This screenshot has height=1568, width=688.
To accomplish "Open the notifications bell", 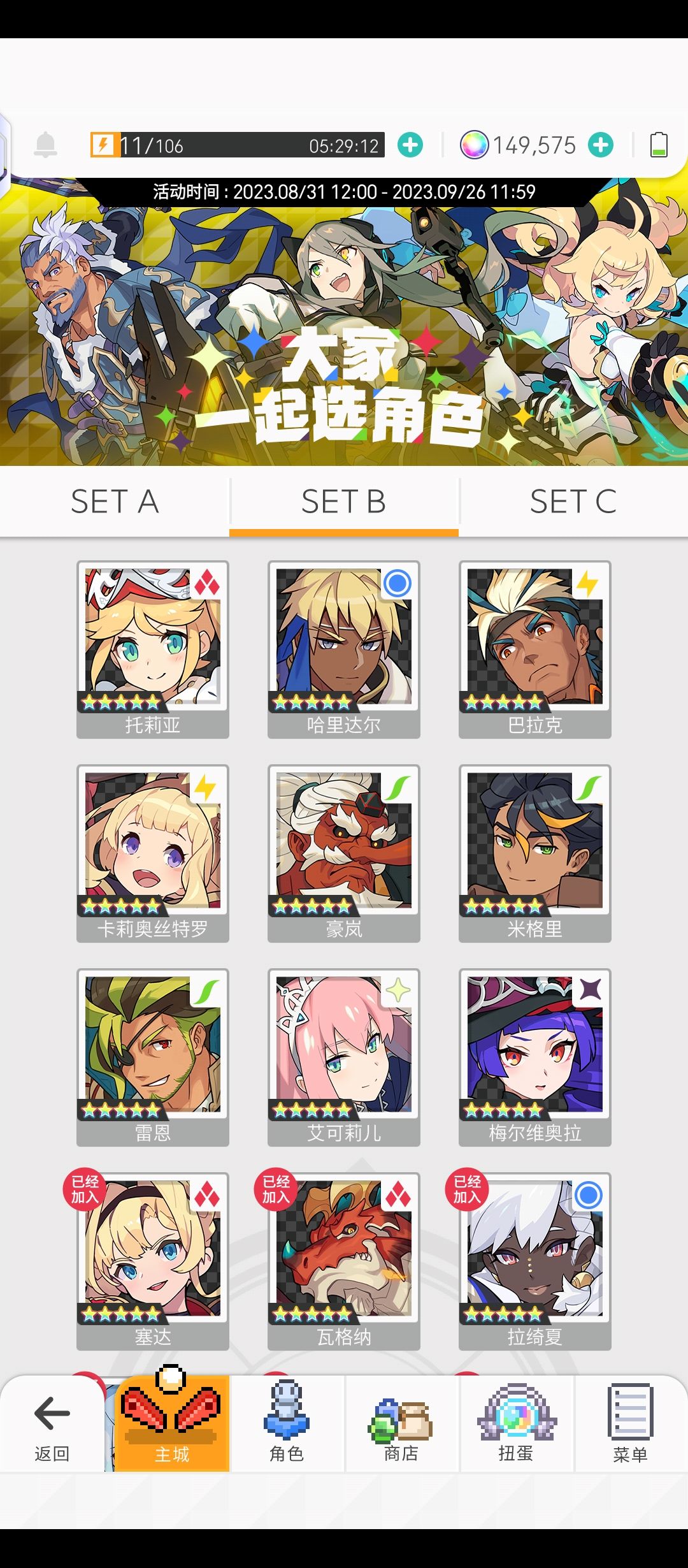I will 45,145.
